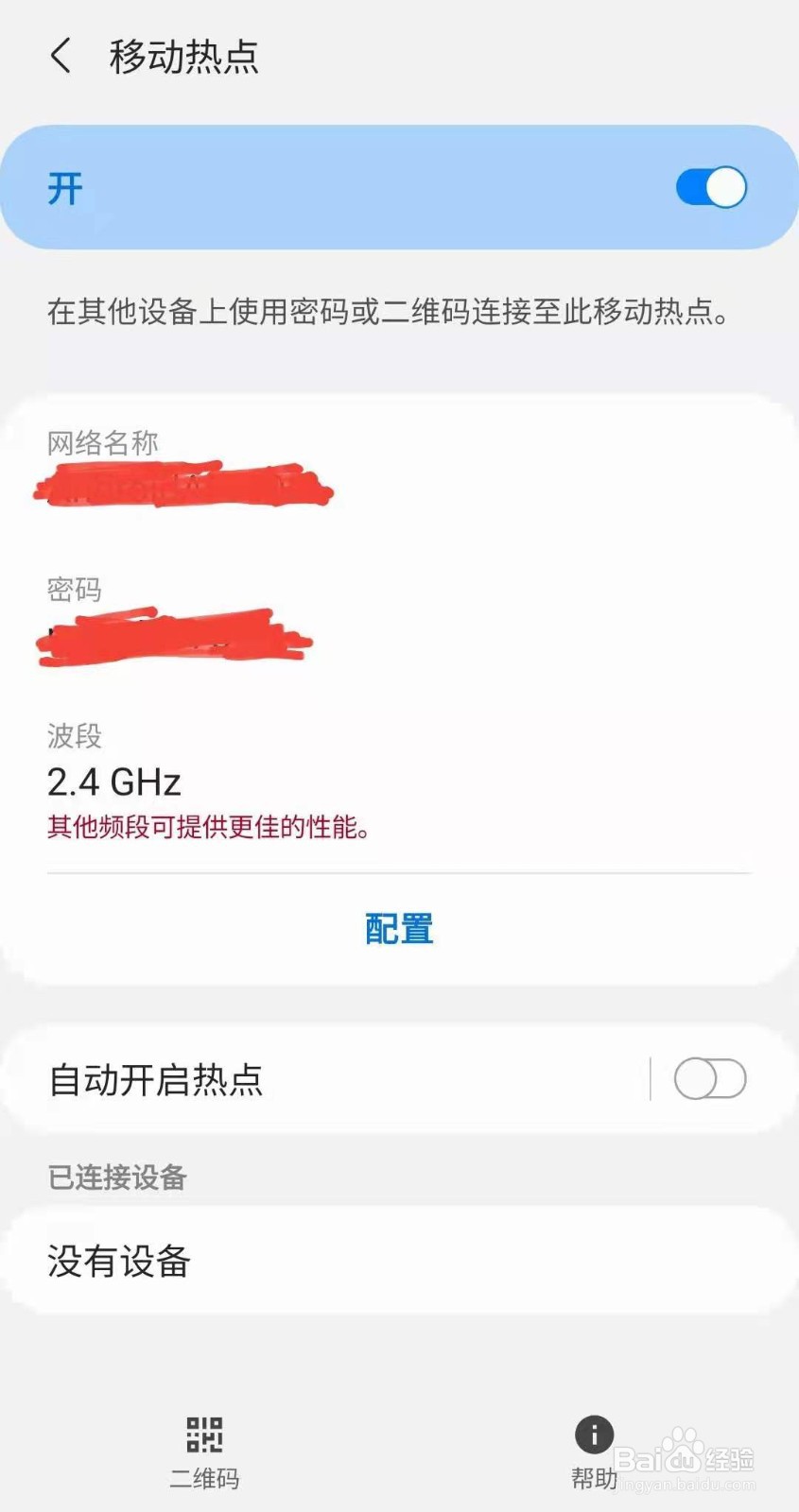The image size is (799, 1512).
Task: Select the 帮助 tab at the bottom
Action: coord(593,1451)
